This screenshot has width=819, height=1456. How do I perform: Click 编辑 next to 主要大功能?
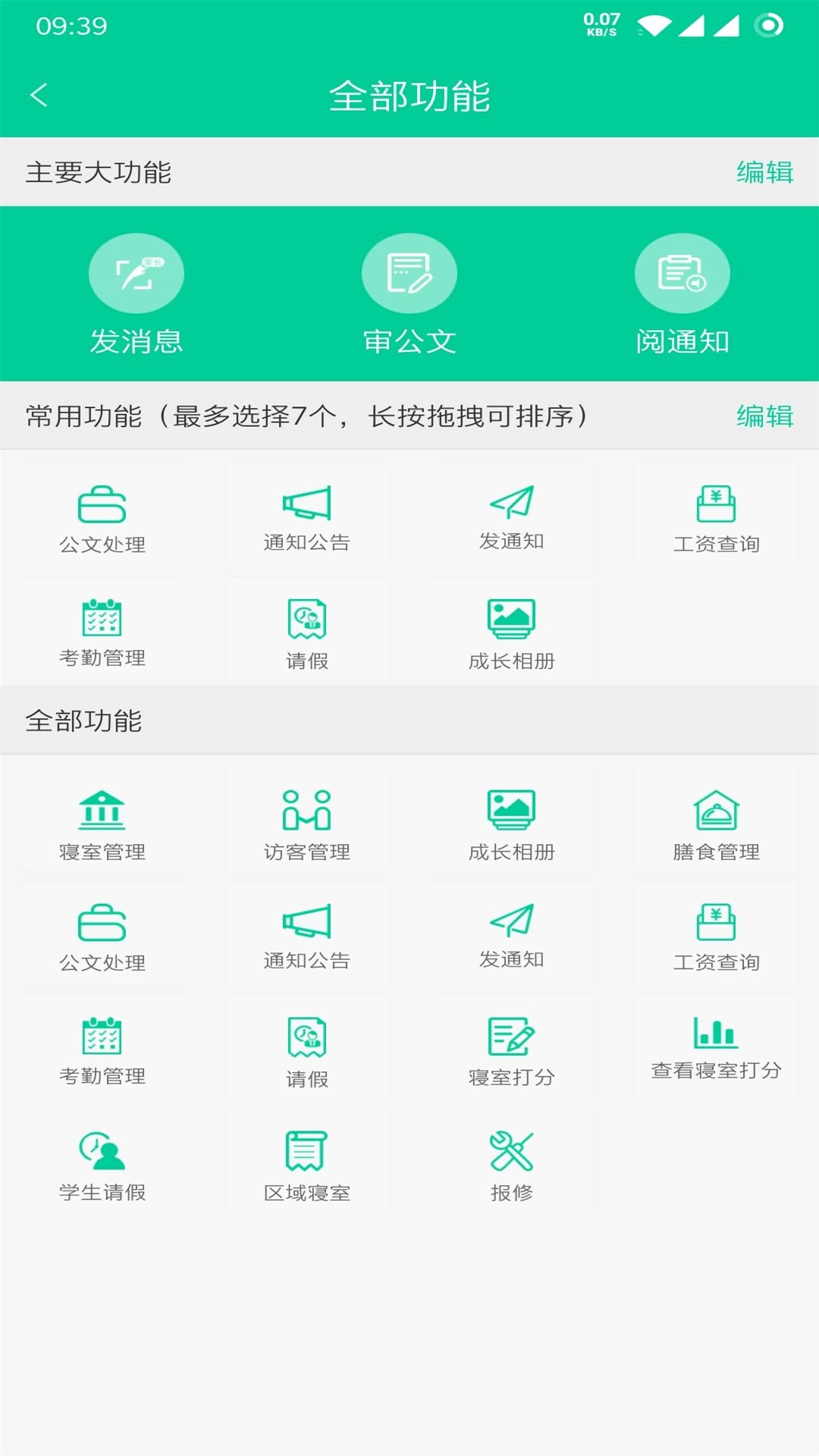pyautogui.click(x=764, y=173)
